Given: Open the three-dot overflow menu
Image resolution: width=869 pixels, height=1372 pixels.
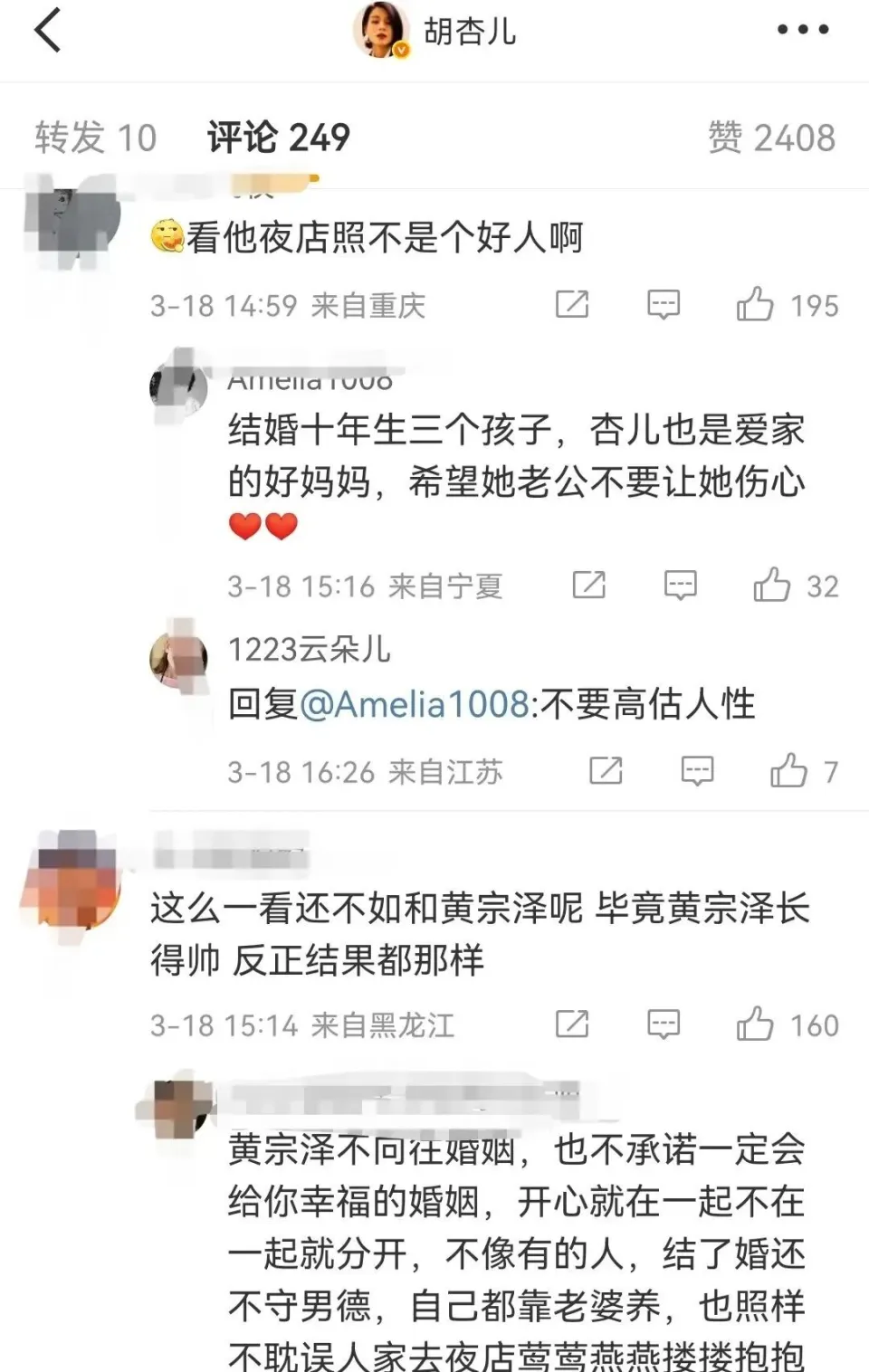Looking at the screenshot, I should click(802, 30).
